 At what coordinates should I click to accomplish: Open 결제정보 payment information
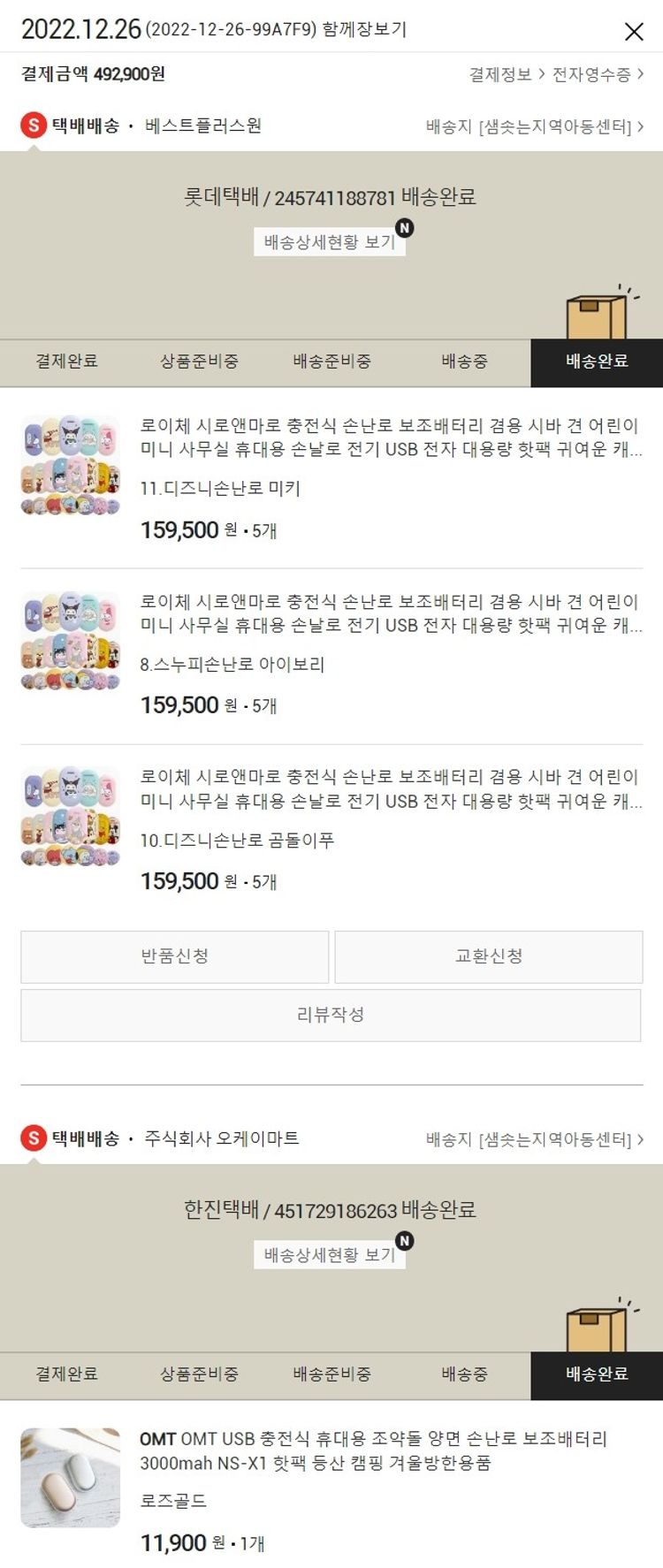pos(506,74)
